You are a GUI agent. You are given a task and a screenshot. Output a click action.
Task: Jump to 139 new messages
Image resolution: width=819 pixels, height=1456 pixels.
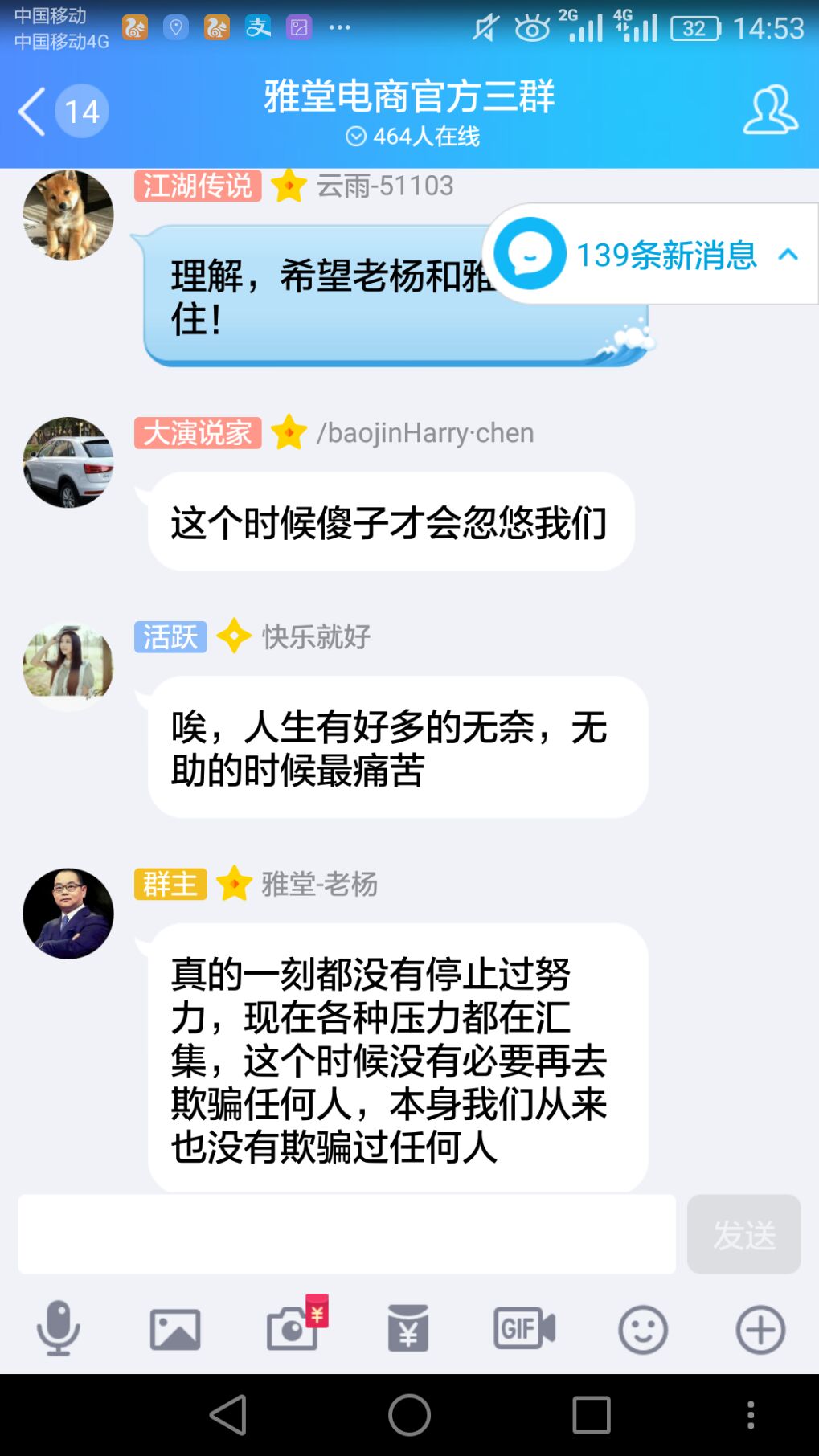pyautogui.click(x=651, y=255)
